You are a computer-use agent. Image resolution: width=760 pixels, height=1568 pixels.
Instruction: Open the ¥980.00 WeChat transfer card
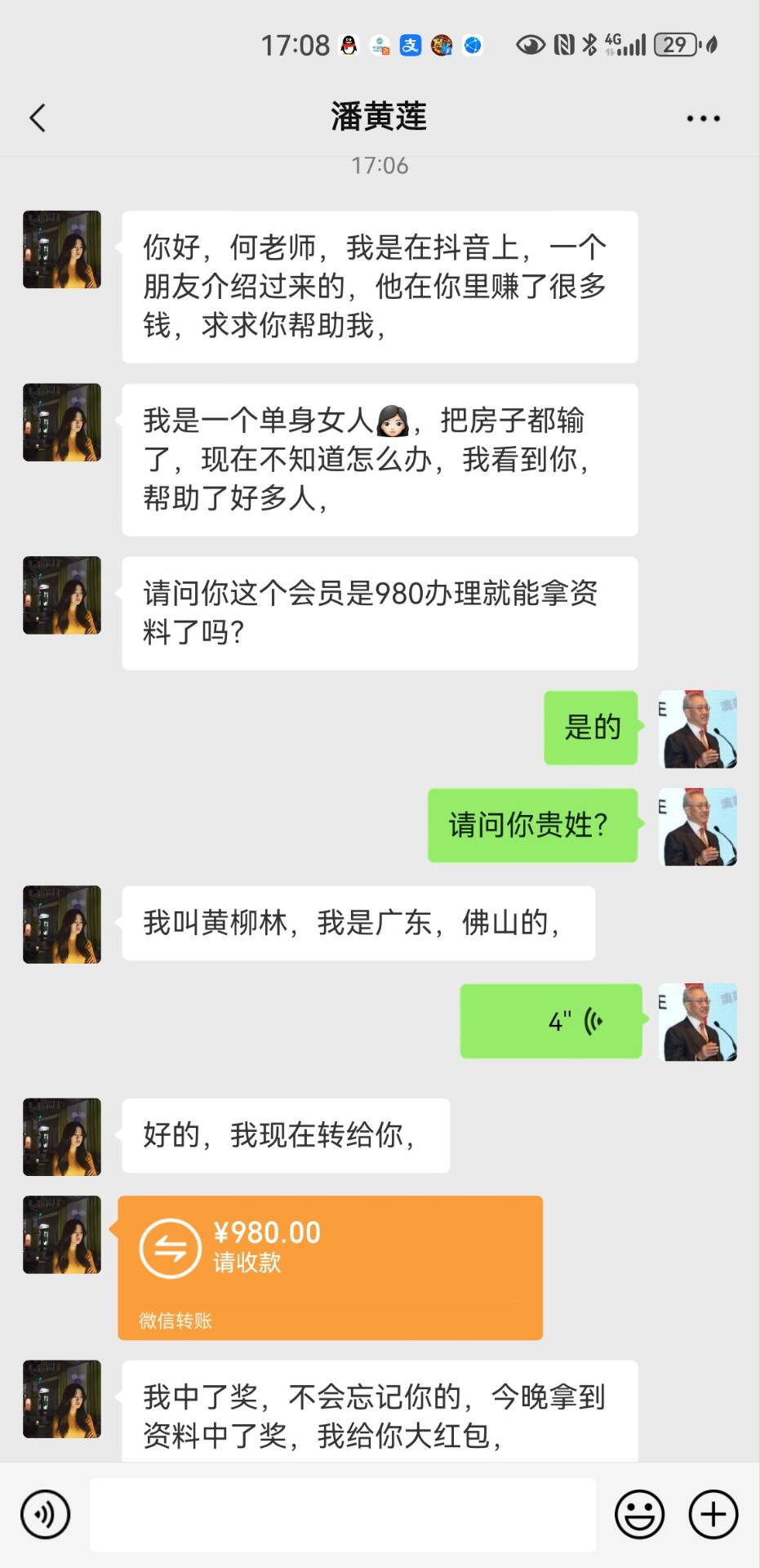pos(330,1267)
